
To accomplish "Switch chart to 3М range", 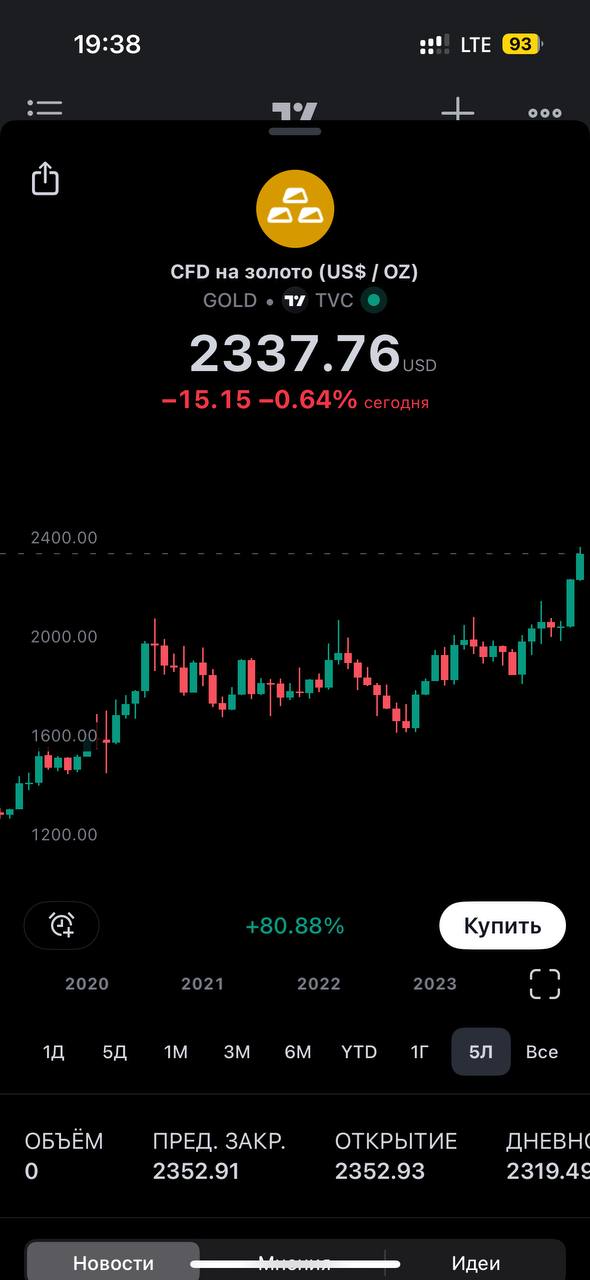I will (237, 1052).
